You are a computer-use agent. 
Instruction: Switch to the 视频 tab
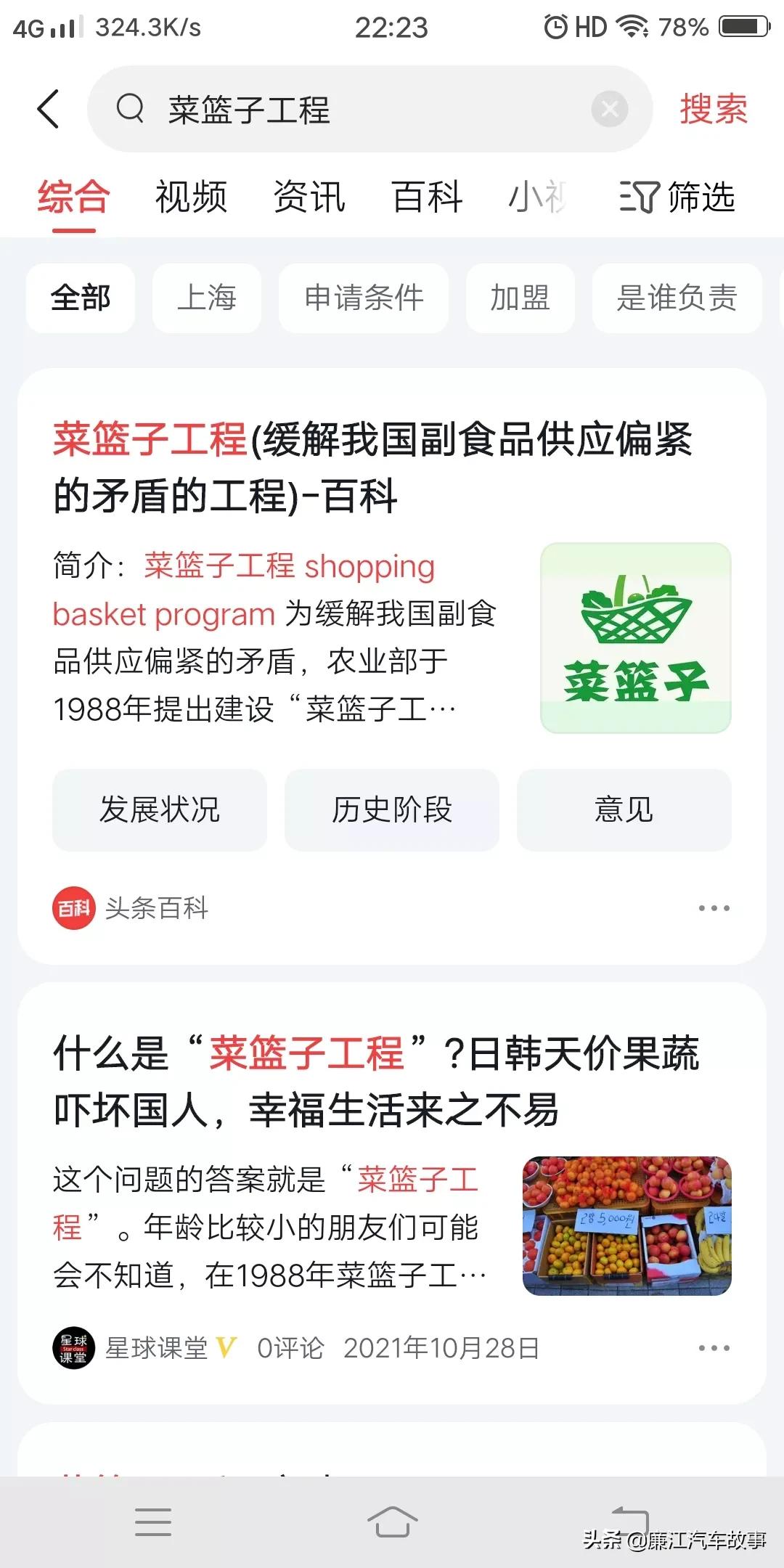click(191, 197)
